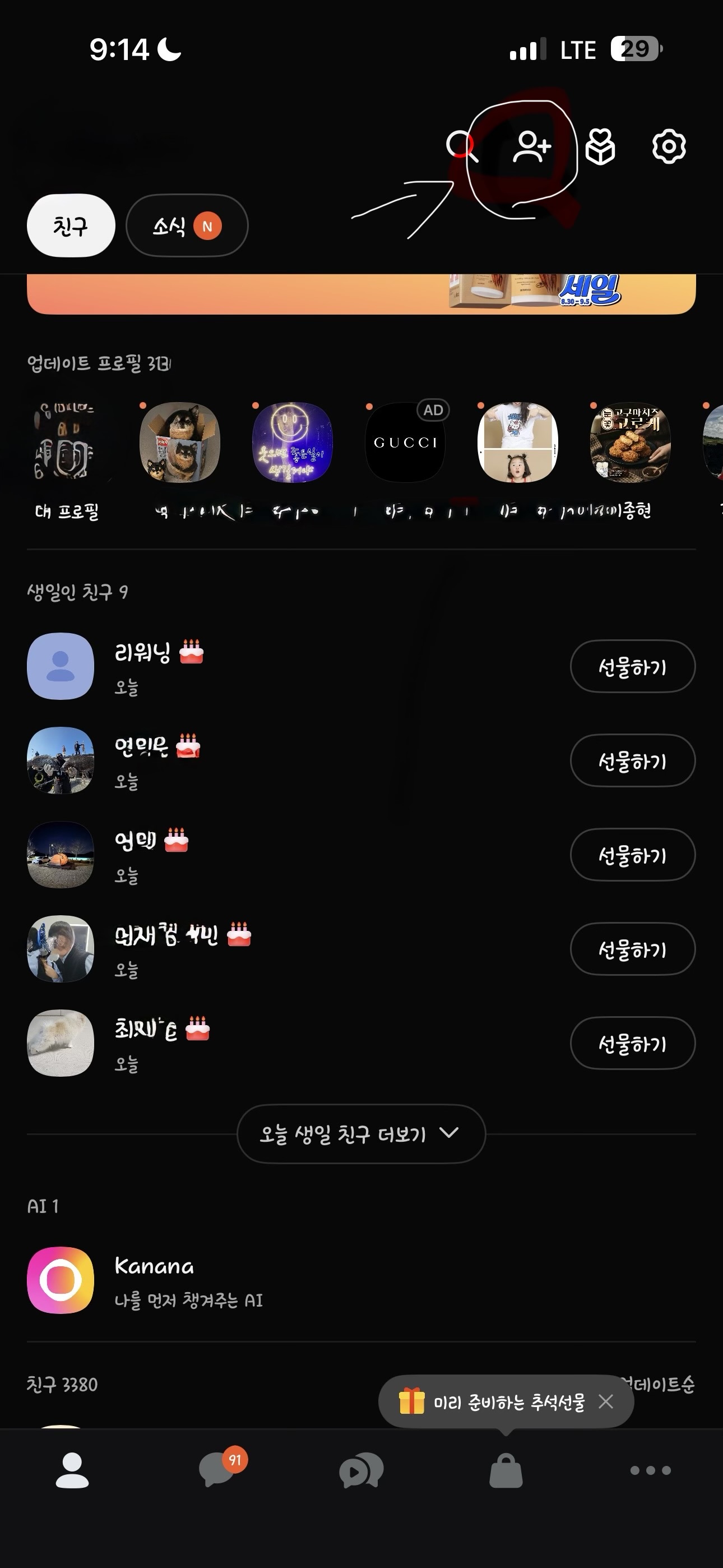The image size is (723, 1568).
Task: Tap the add friend icon
Action: coord(532,147)
